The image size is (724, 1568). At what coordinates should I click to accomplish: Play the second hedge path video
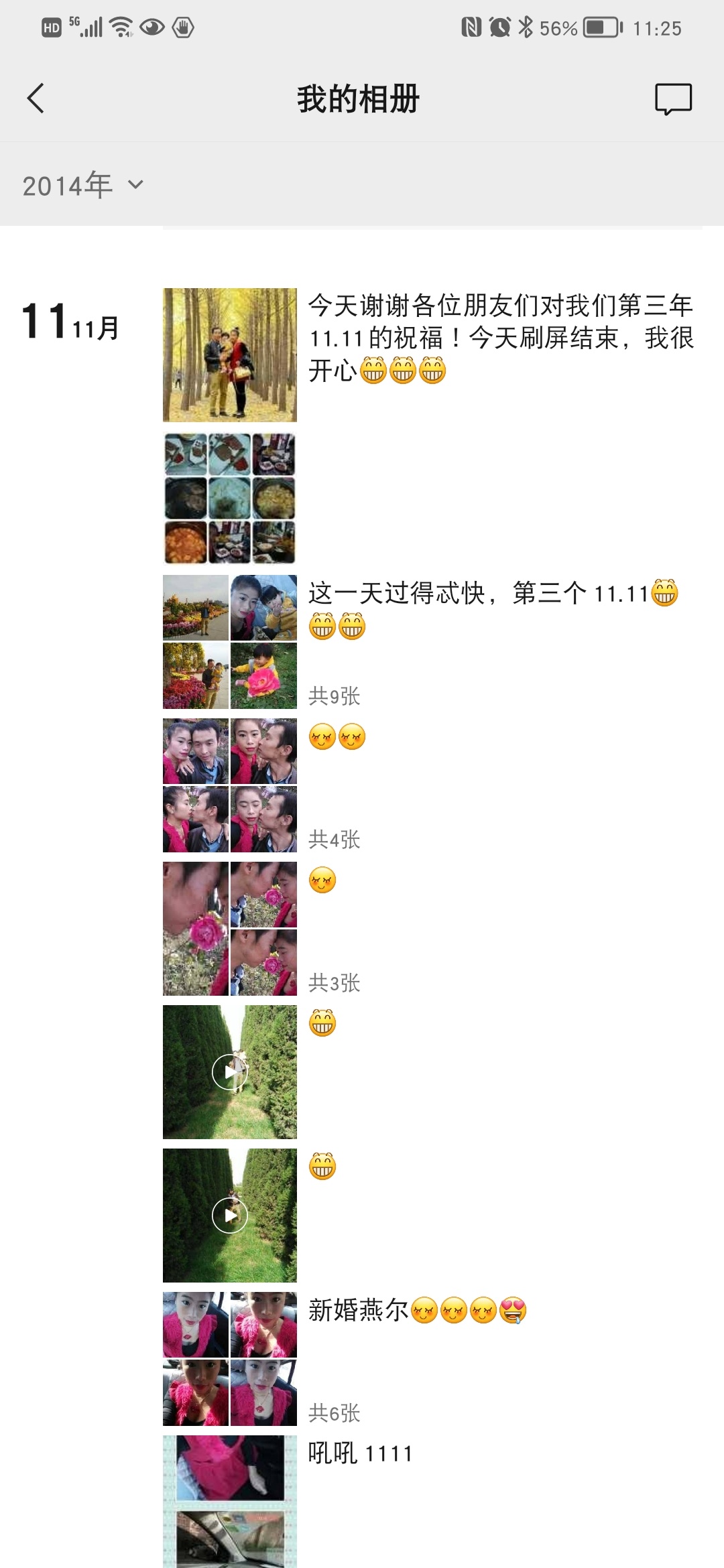click(230, 1216)
